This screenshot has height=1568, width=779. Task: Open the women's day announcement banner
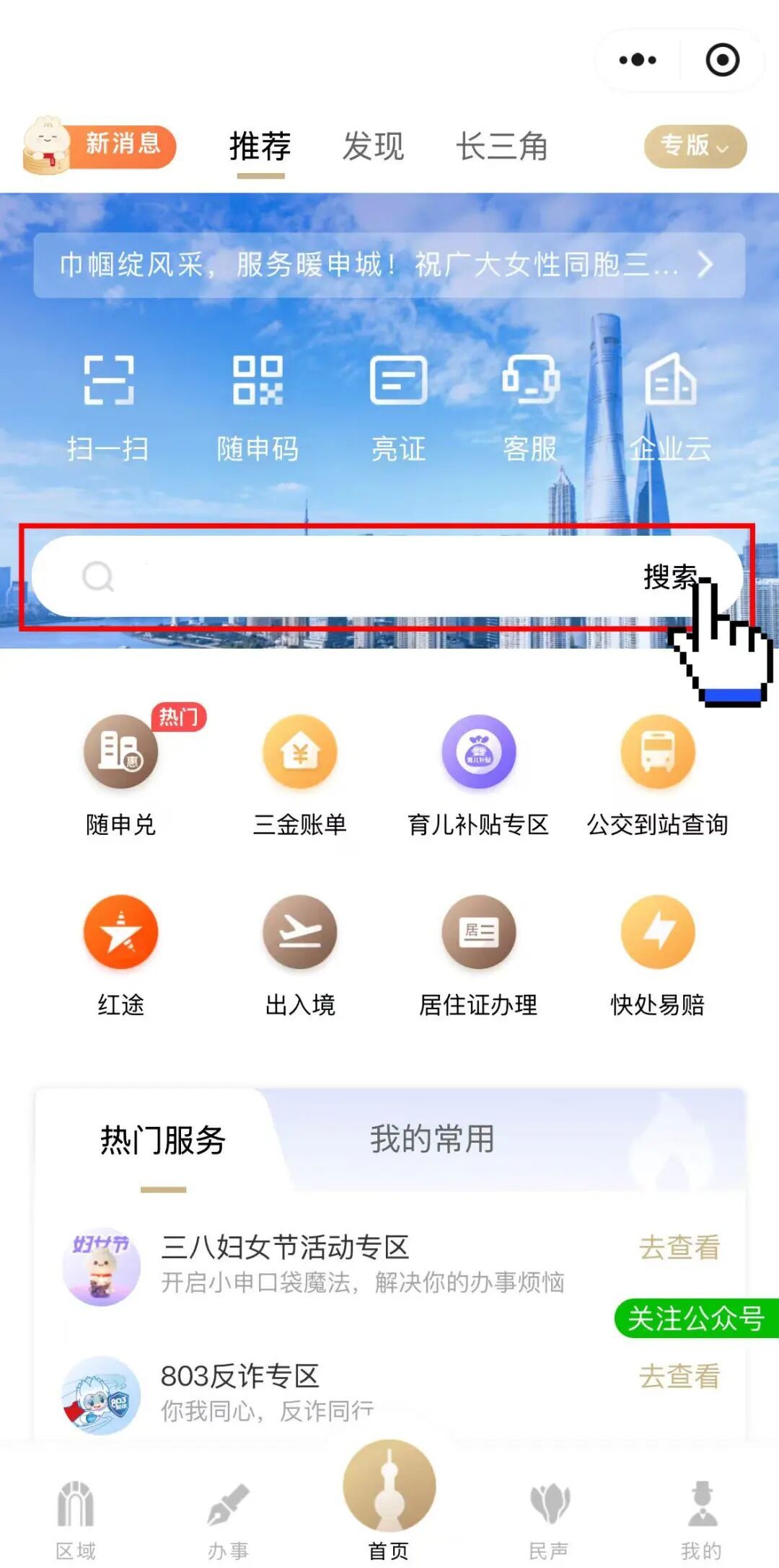click(389, 265)
